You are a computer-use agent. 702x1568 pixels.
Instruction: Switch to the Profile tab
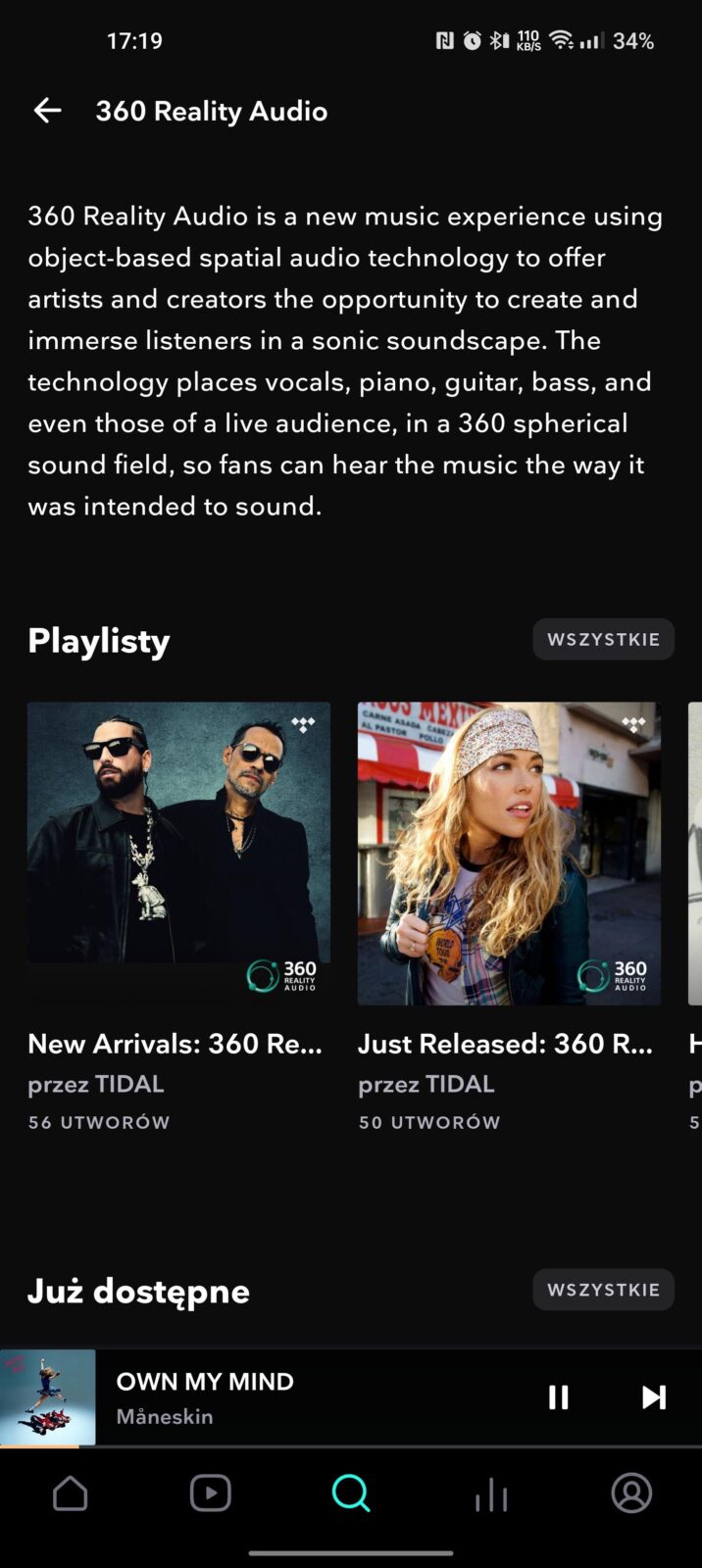pyautogui.click(x=631, y=1494)
